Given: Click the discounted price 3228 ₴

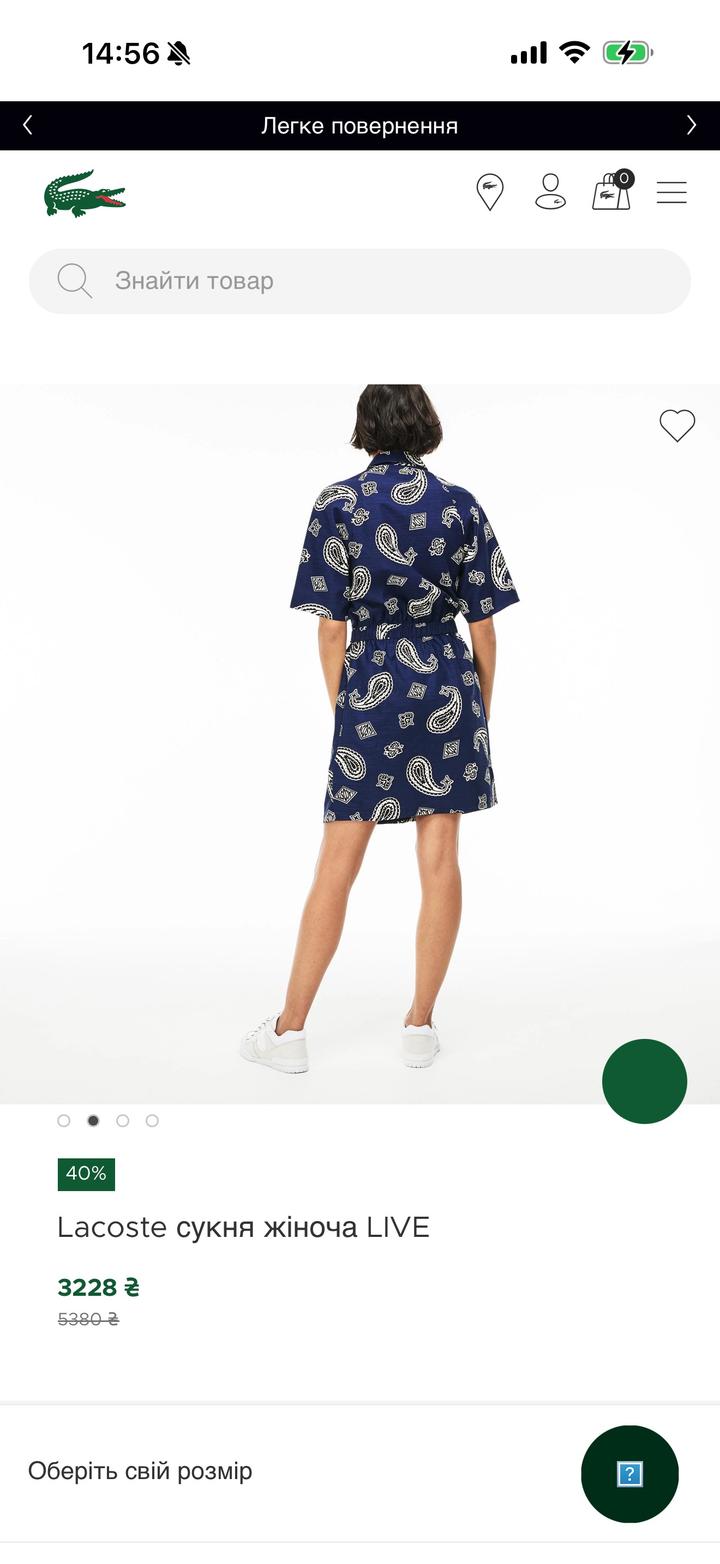Looking at the screenshot, I should 98,1288.
